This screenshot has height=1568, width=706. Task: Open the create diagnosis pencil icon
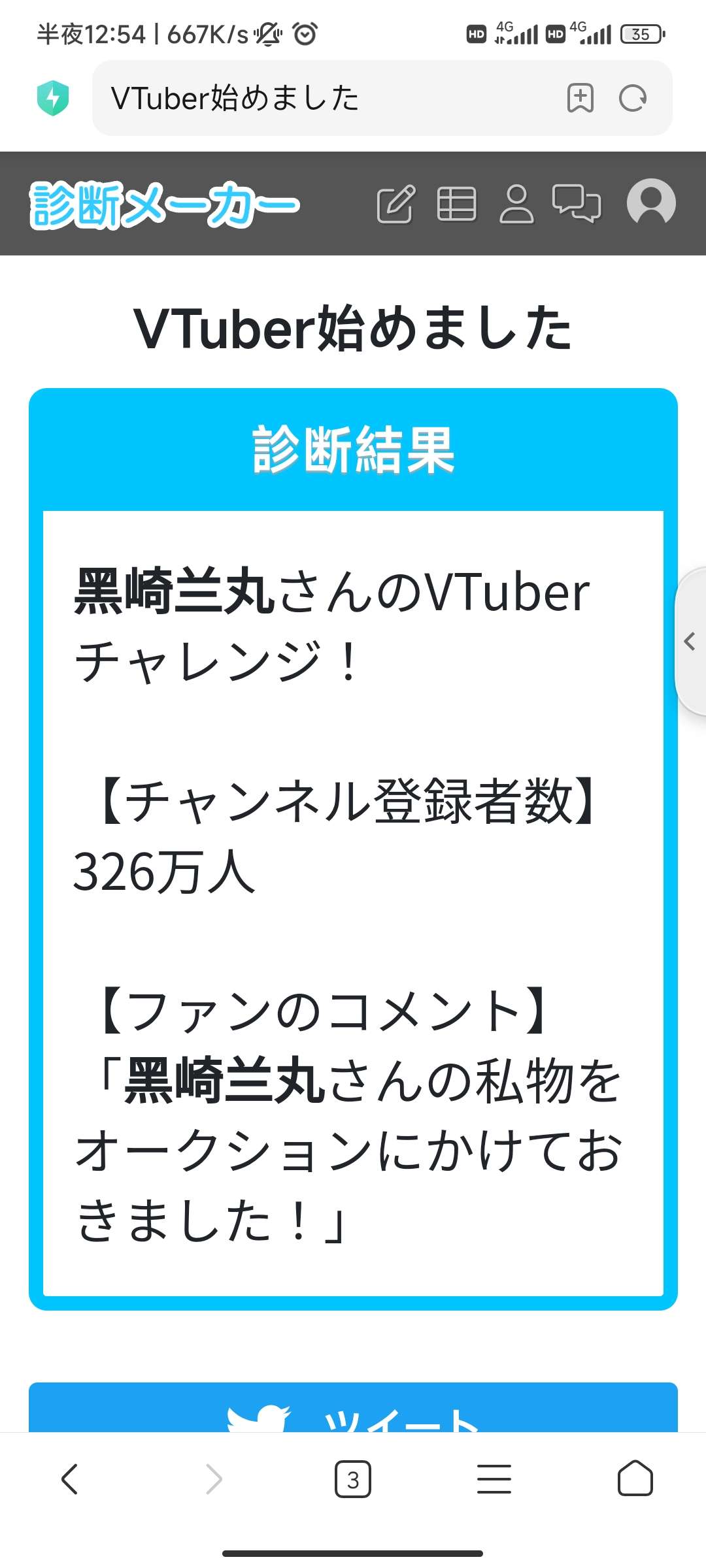[396, 204]
